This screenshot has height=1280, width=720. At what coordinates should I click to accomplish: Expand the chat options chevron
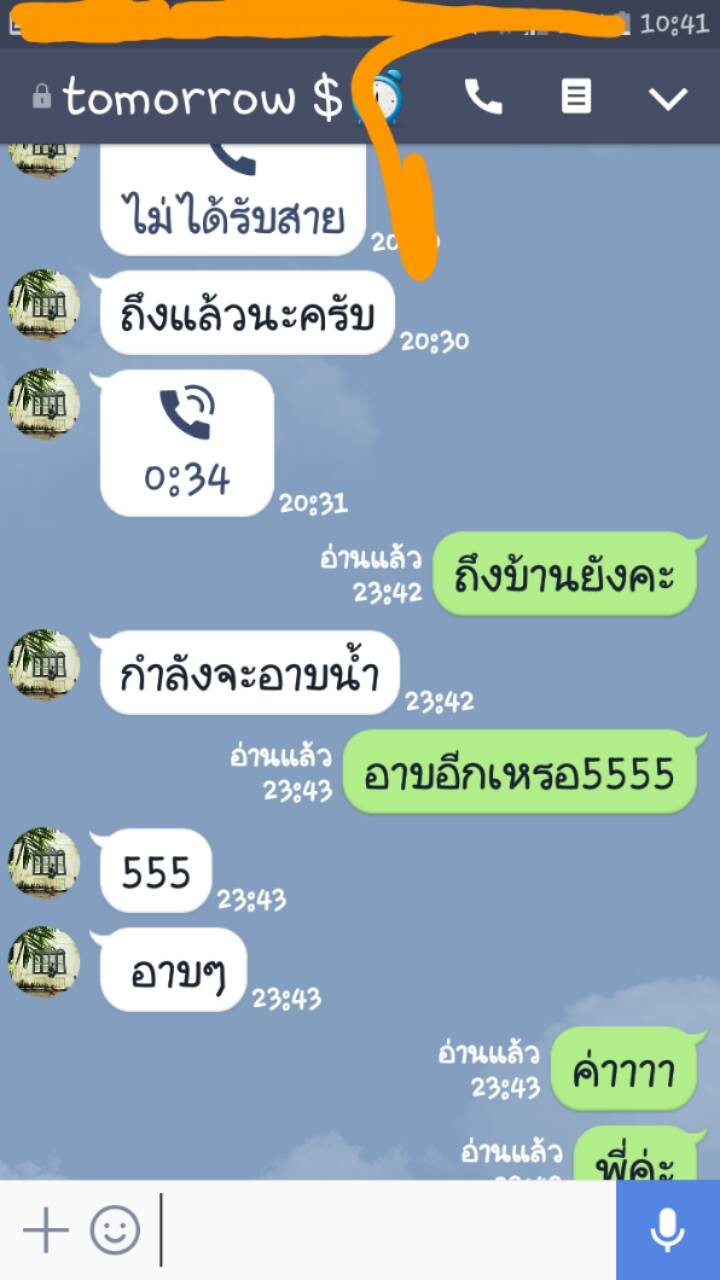(x=667, y=98)
